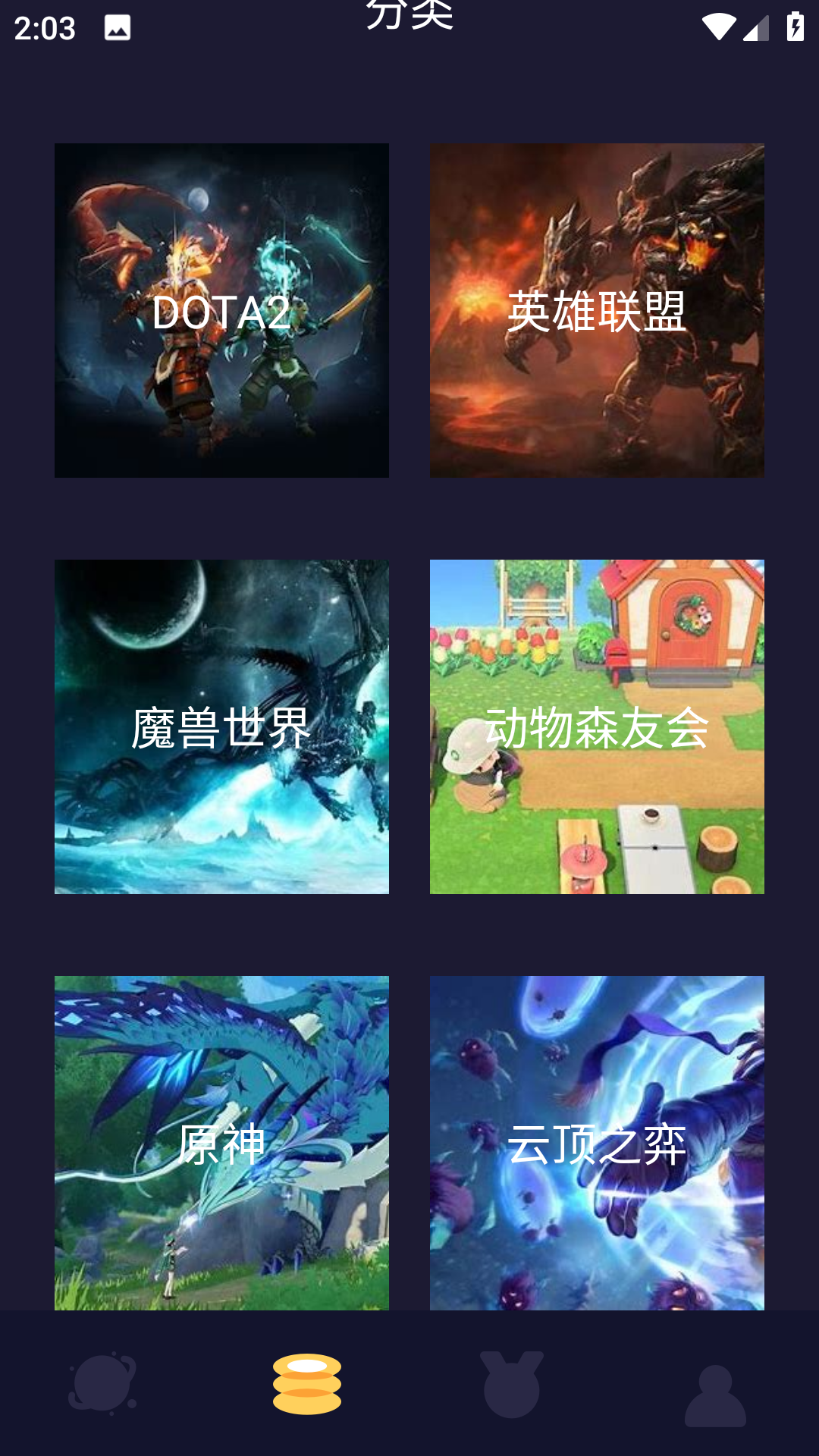Open the DOTA2 category

coord(221,310)
